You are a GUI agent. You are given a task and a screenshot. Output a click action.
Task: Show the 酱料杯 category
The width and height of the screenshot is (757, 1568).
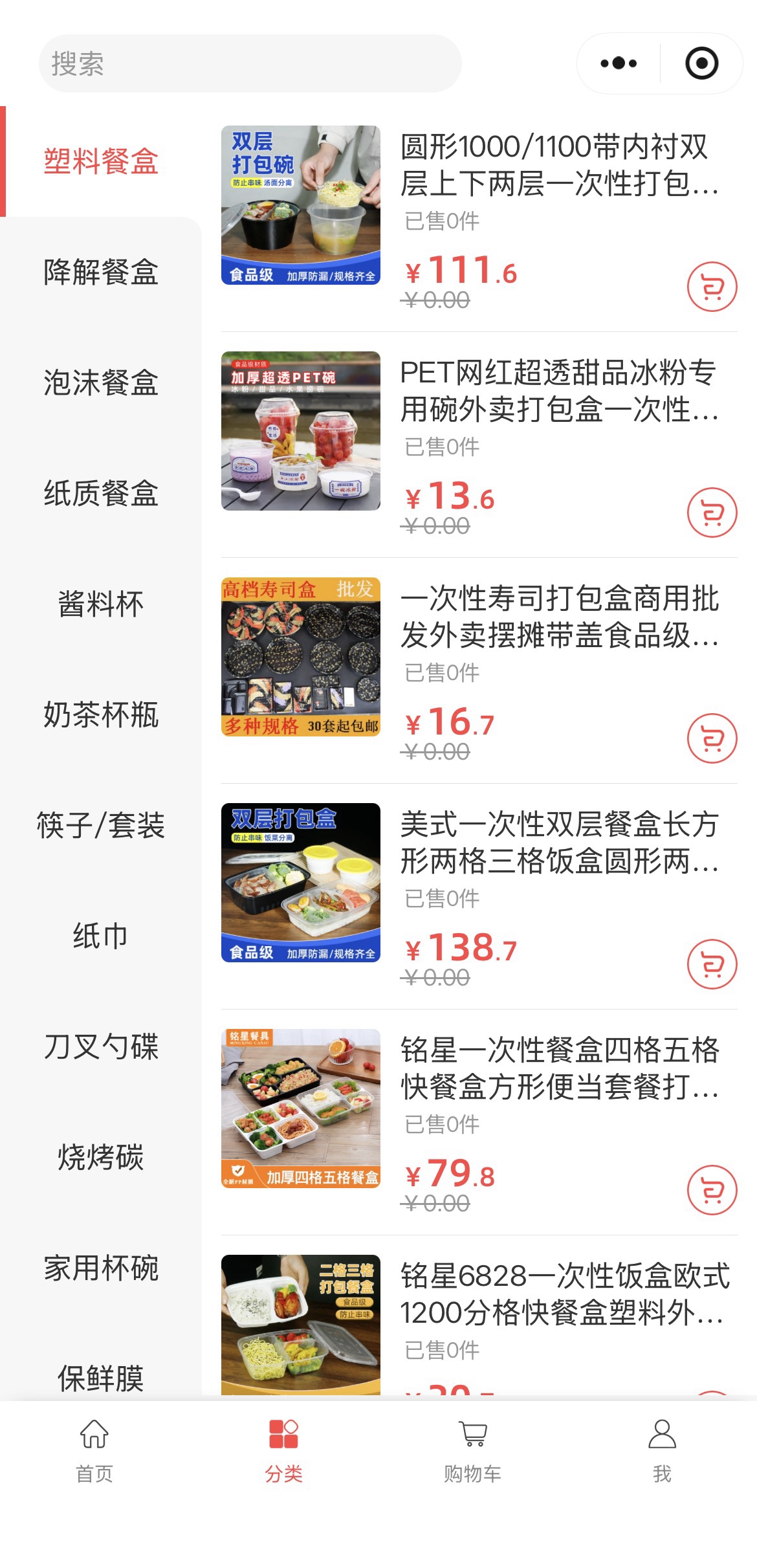(x=101, y=604)
